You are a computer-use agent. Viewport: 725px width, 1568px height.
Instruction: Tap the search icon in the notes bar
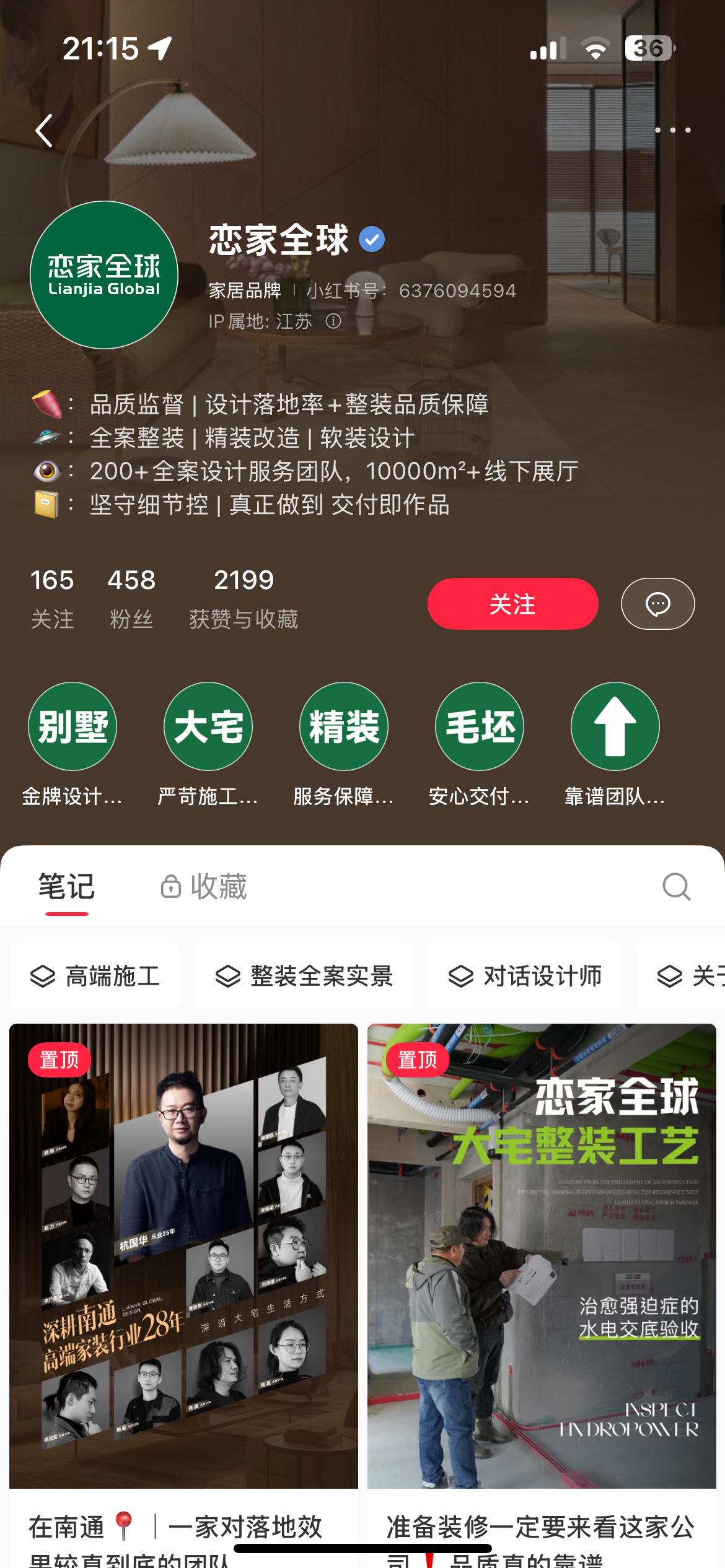pyautogui.click(x=676, y=887)
